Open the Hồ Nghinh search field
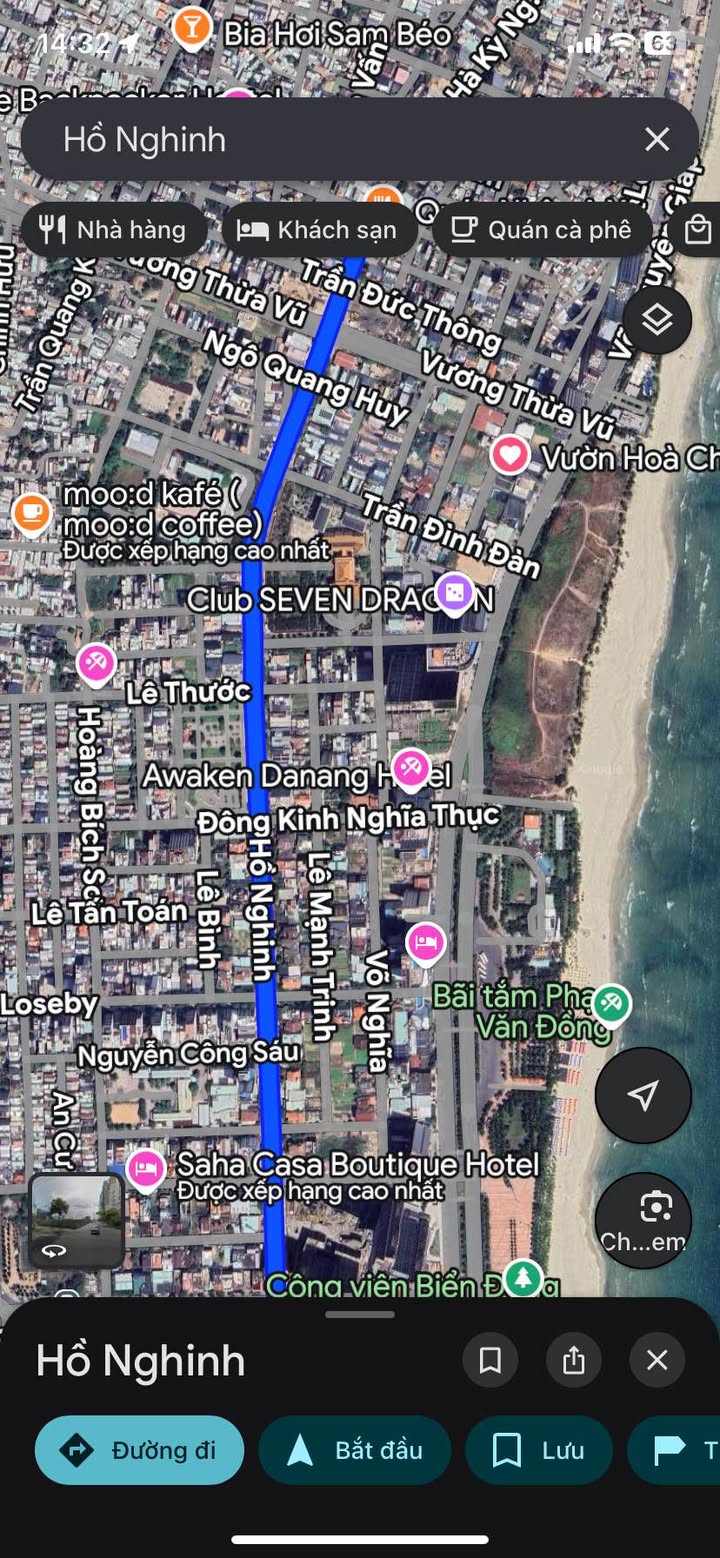720x1558 pixels. 340,139
